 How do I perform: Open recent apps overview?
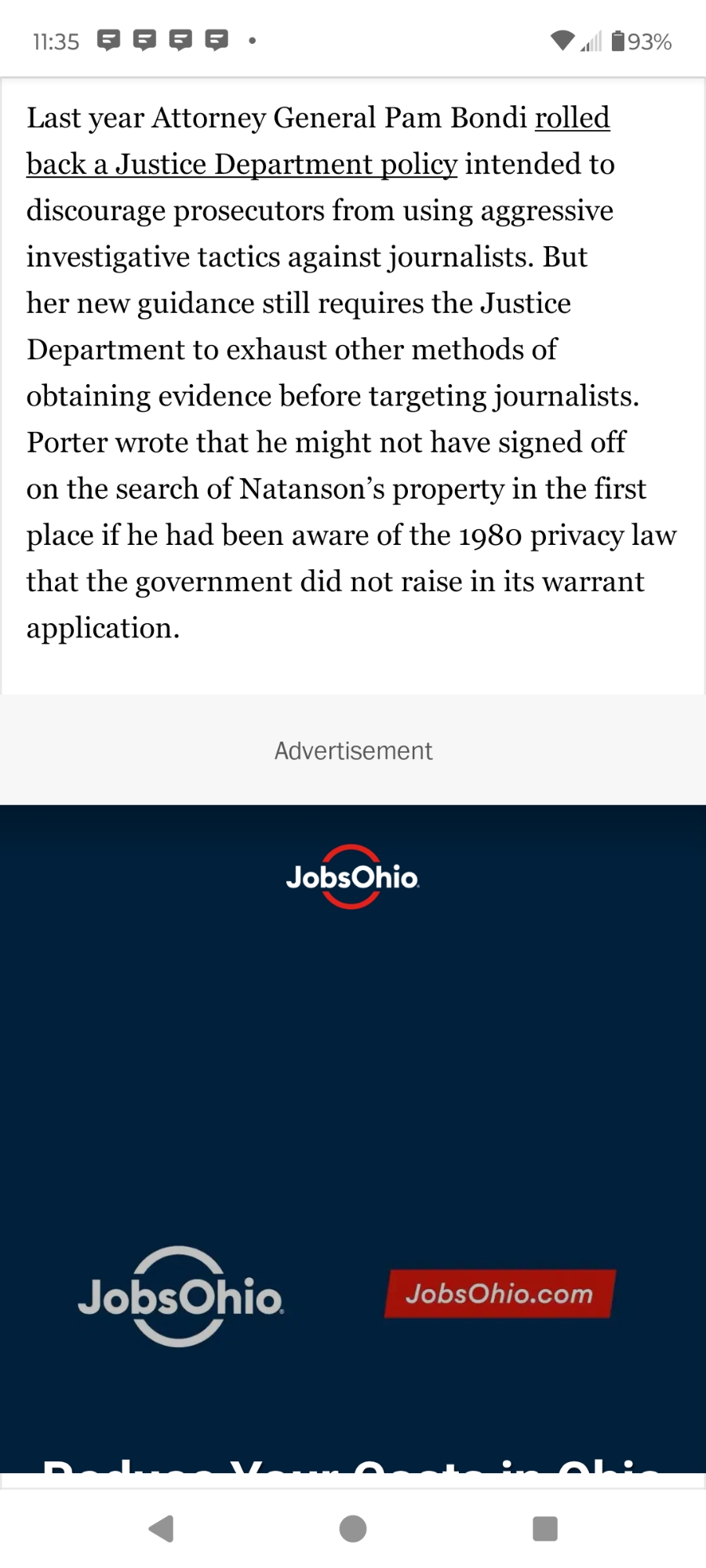click(544, 1528)
